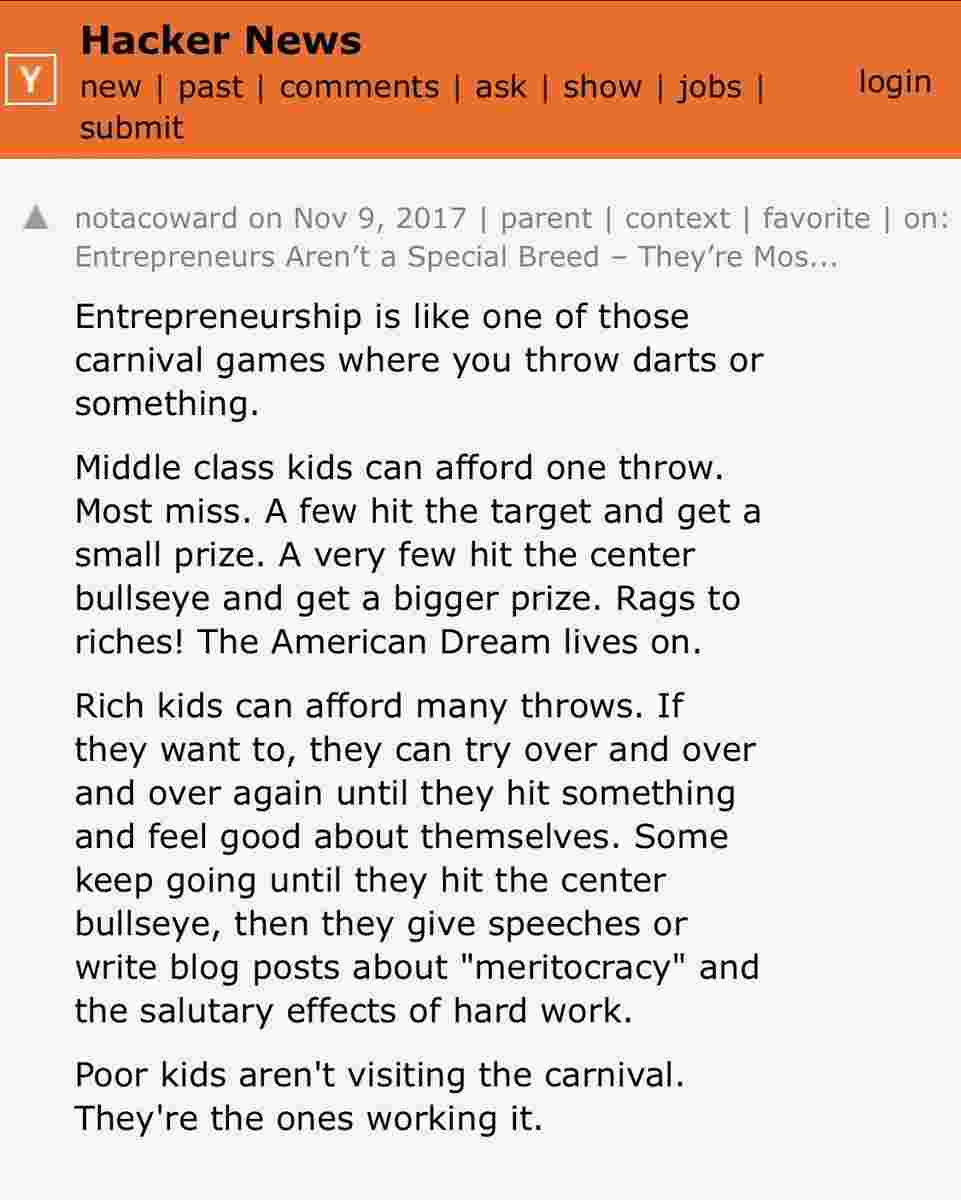This screenshot has width=961, height=1200.
Task: Open the past stories link
Action: tap(210, 87)
